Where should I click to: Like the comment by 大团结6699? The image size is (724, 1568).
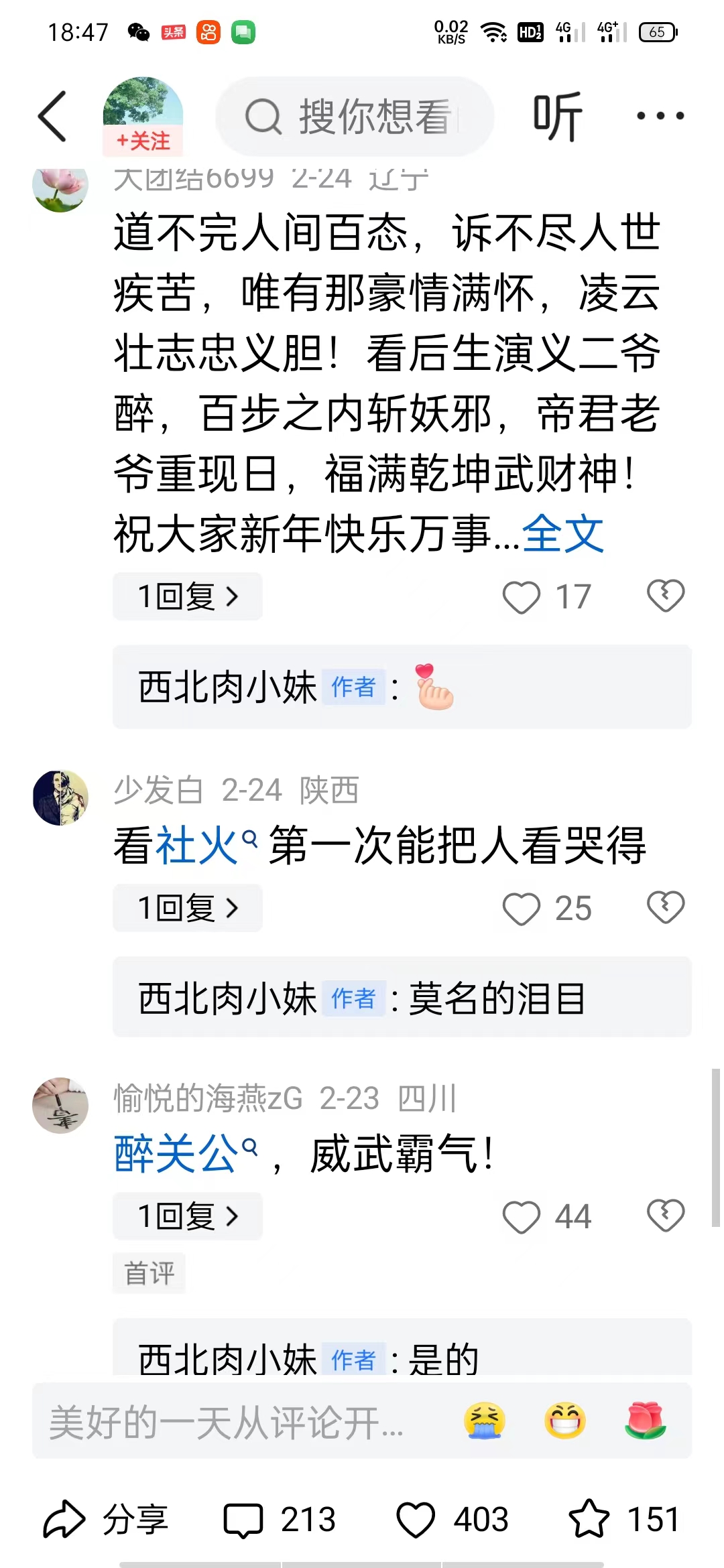(522, 596)
